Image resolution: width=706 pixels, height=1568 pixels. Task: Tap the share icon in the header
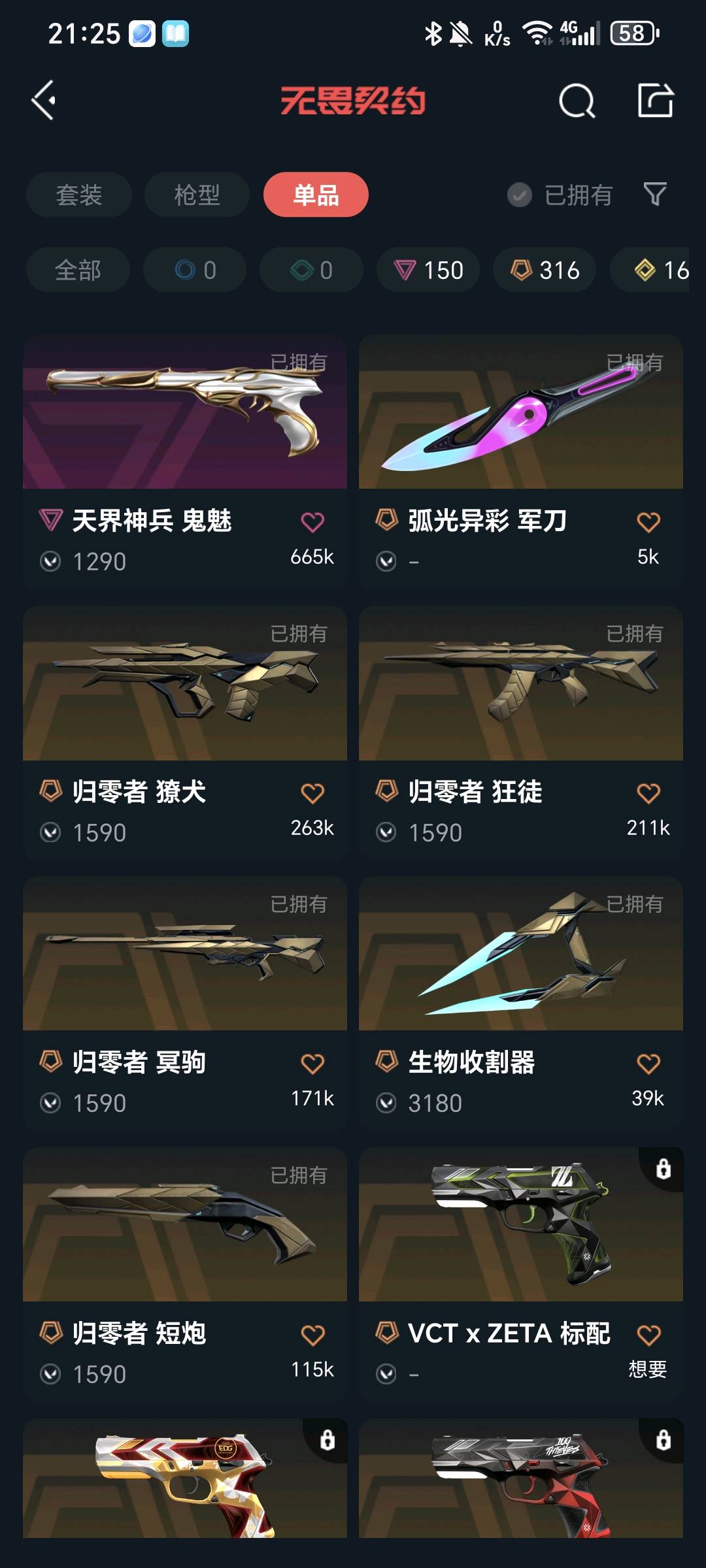(655, 101)
